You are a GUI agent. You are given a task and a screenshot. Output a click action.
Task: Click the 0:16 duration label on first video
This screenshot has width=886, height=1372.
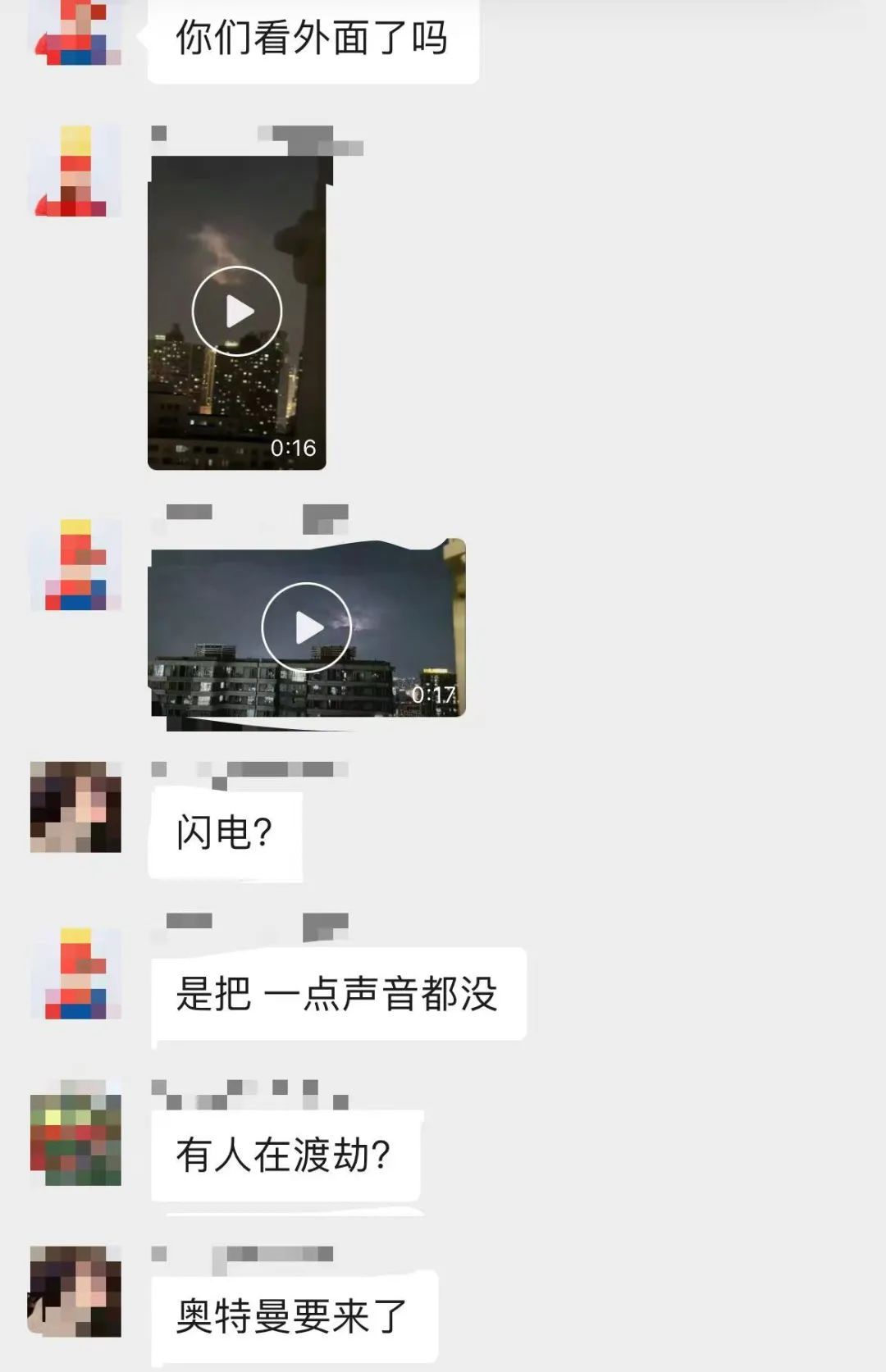coord(293,447)
